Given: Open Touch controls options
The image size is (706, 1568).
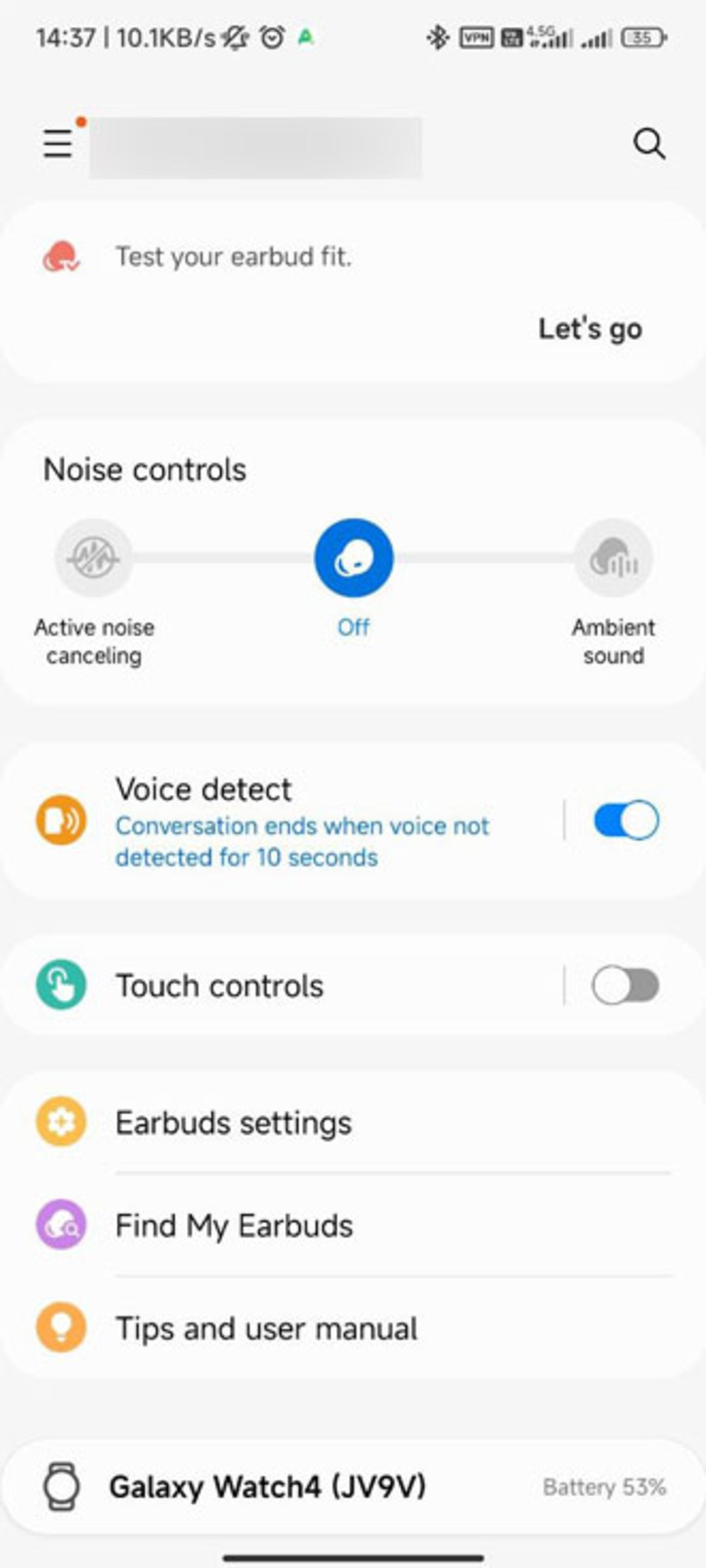Looking at the screenshot, I should (x=219, y=985).
